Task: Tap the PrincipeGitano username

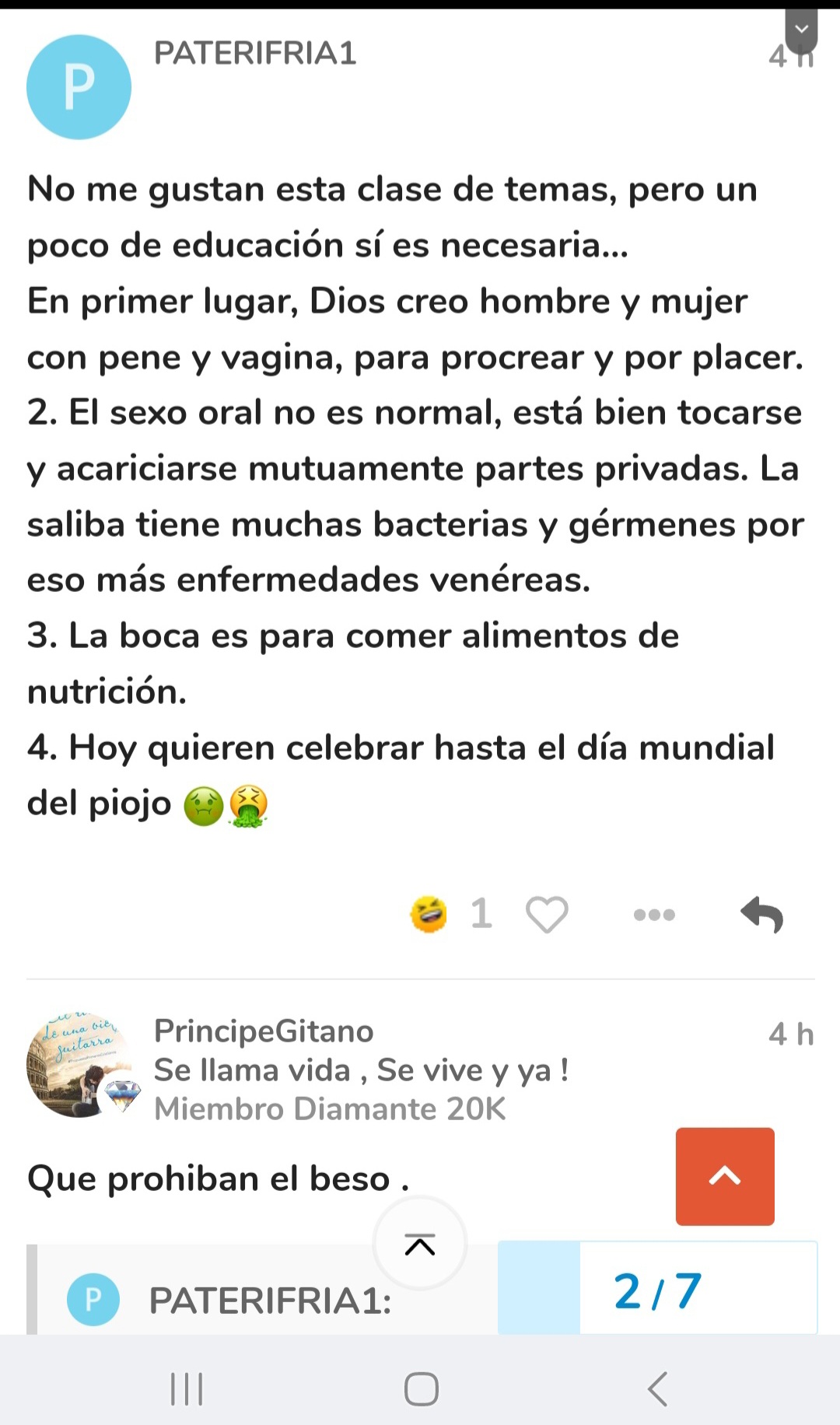Action: tap(264, 1031)
